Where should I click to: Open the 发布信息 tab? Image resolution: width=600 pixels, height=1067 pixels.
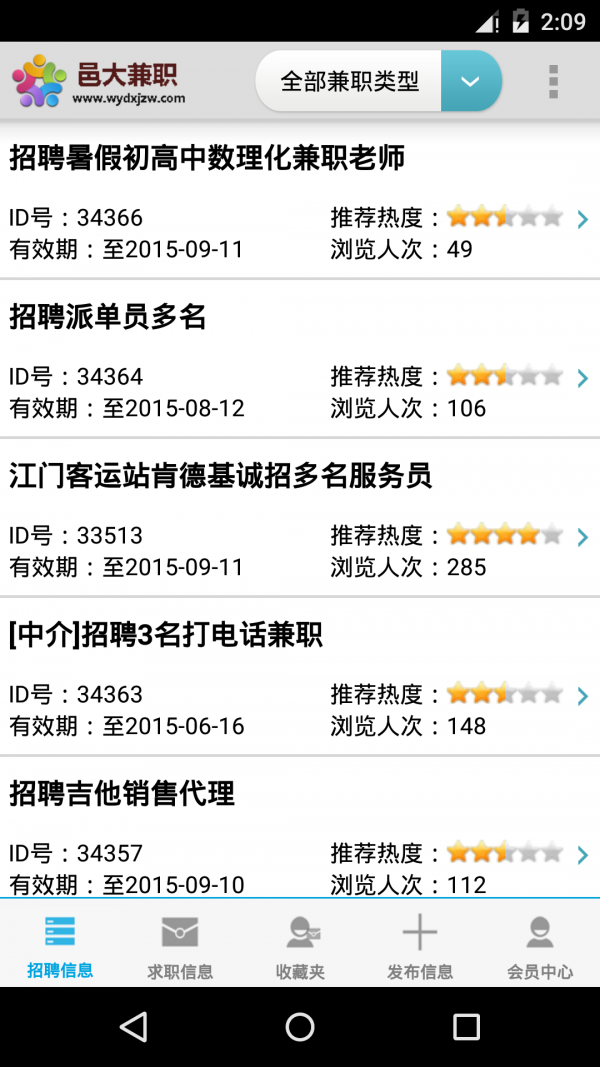(420, 945)
